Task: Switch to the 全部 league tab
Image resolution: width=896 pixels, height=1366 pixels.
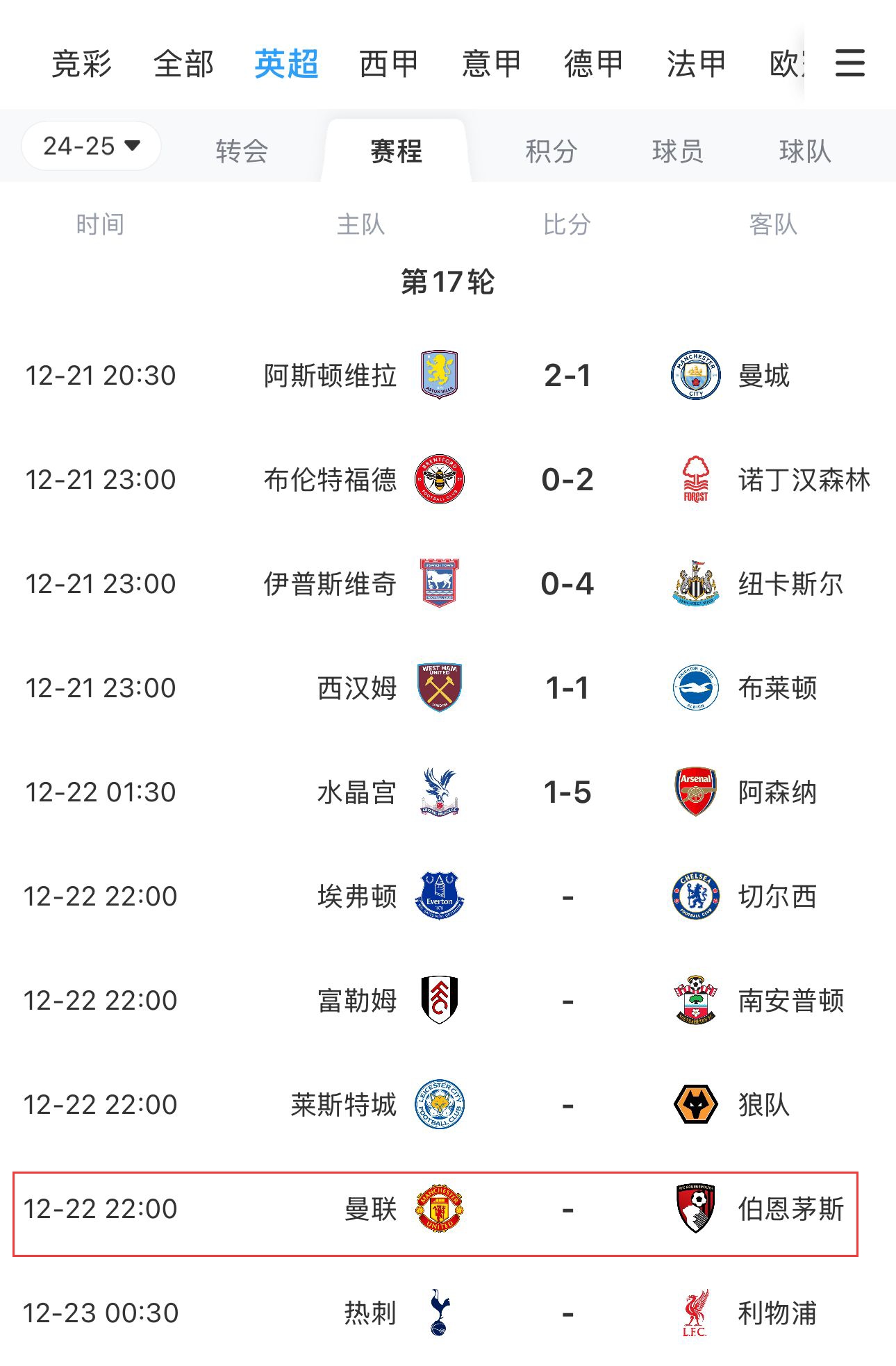Action: (183, 64)
